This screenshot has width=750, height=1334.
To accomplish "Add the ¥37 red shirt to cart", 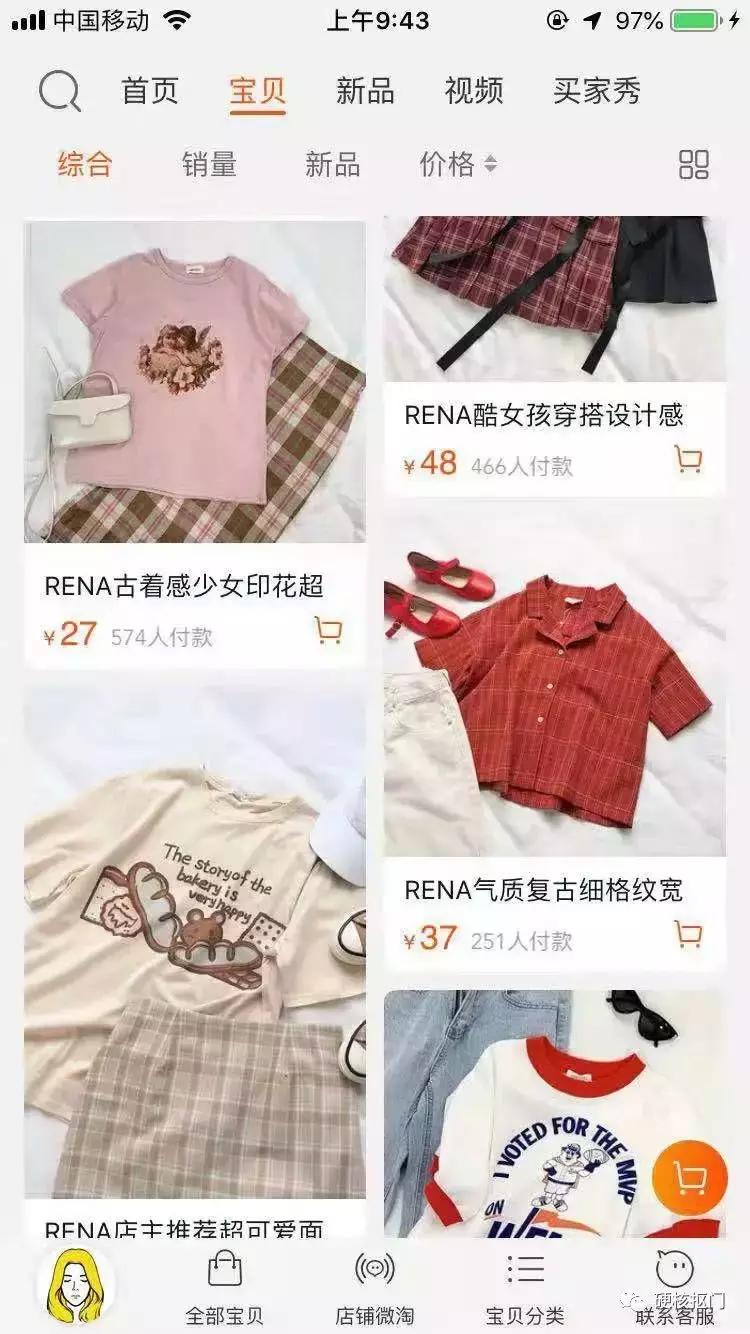I will click(x=686, y=933).
